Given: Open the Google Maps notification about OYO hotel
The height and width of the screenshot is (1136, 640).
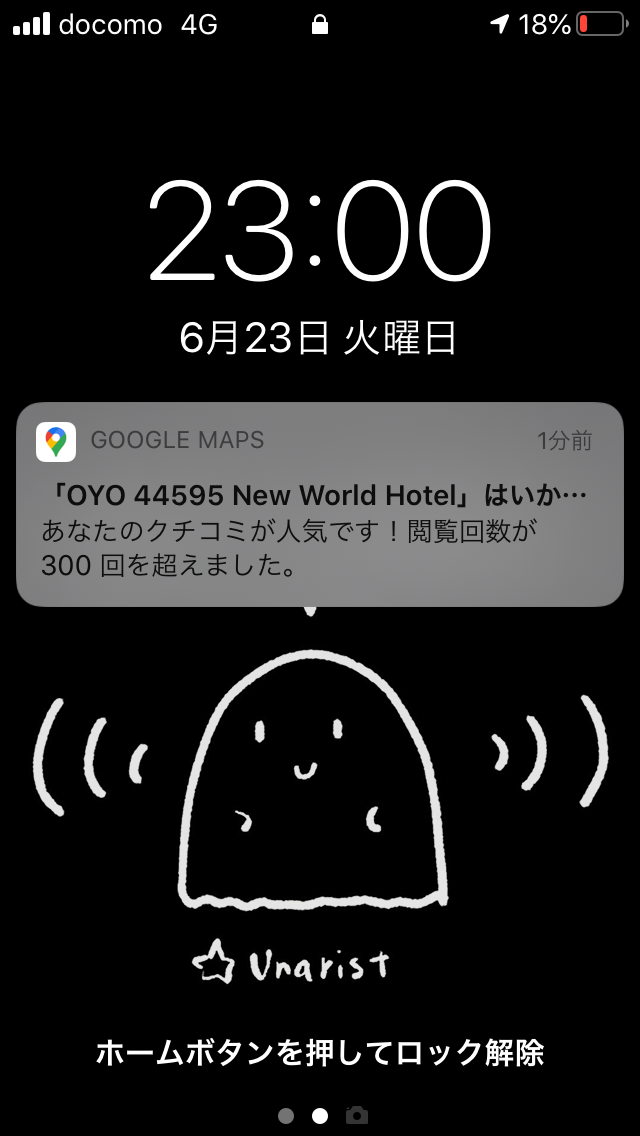Looking at the screenshot, I should (x=320, y=504).
